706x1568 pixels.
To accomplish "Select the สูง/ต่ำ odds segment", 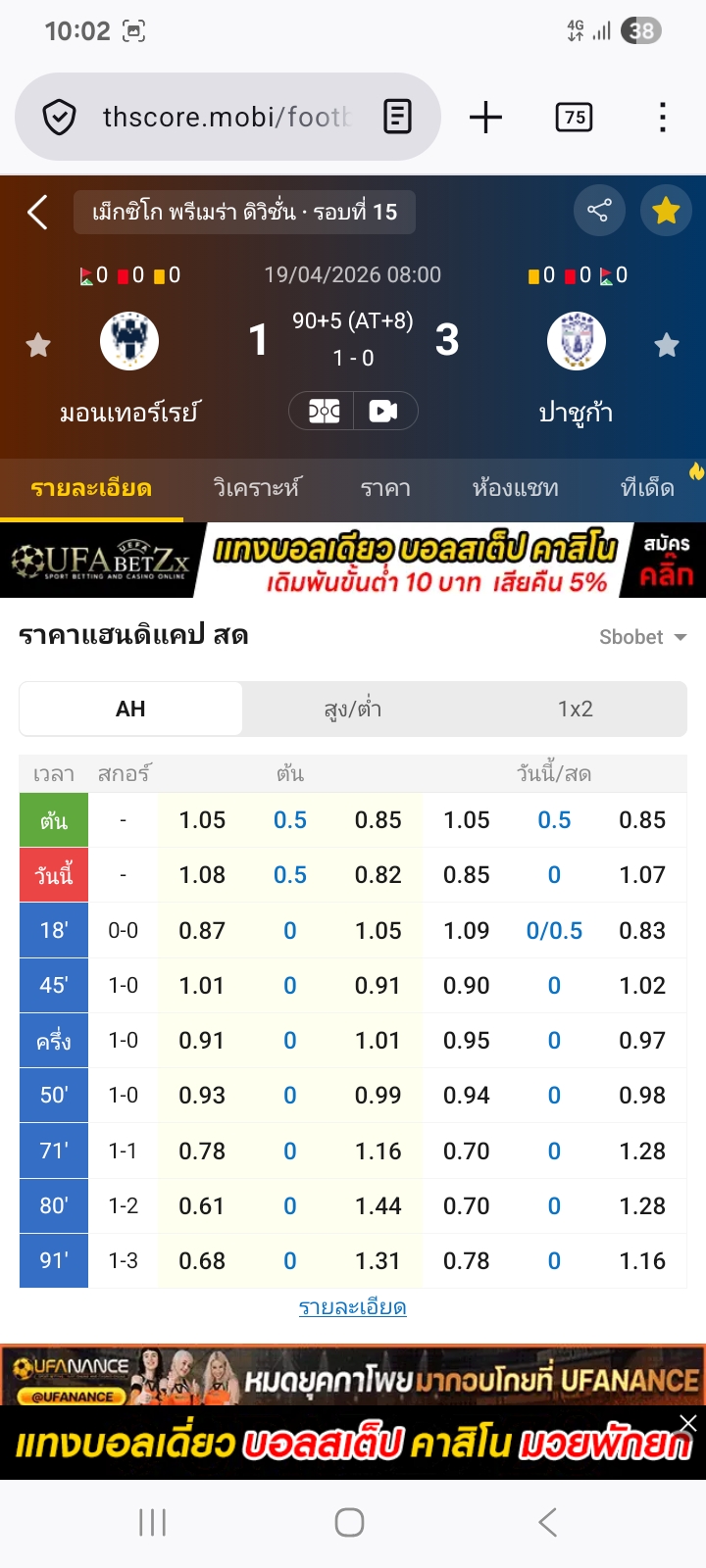I will pyautogui.click(x=353, y=709).
